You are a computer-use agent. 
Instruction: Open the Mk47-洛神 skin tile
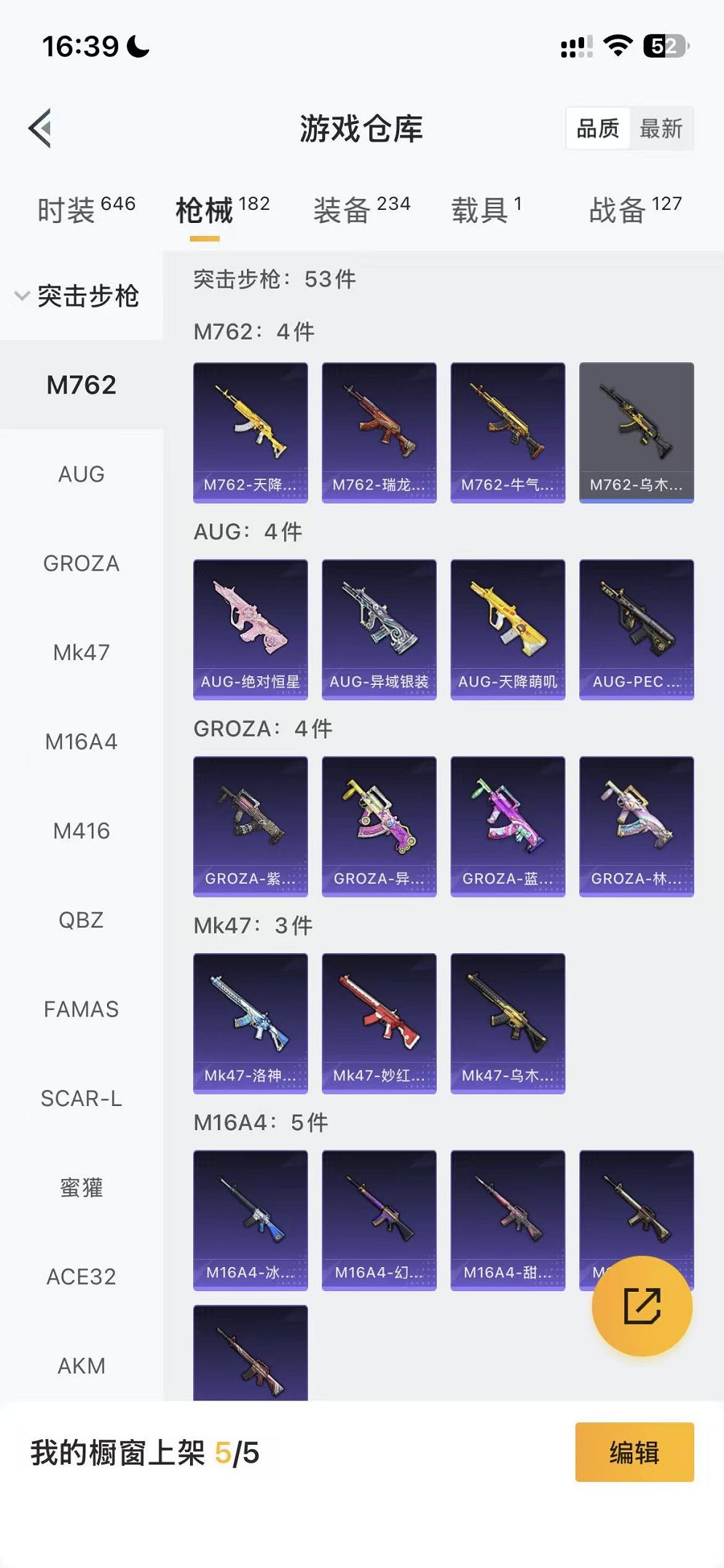coord(250,1022)
